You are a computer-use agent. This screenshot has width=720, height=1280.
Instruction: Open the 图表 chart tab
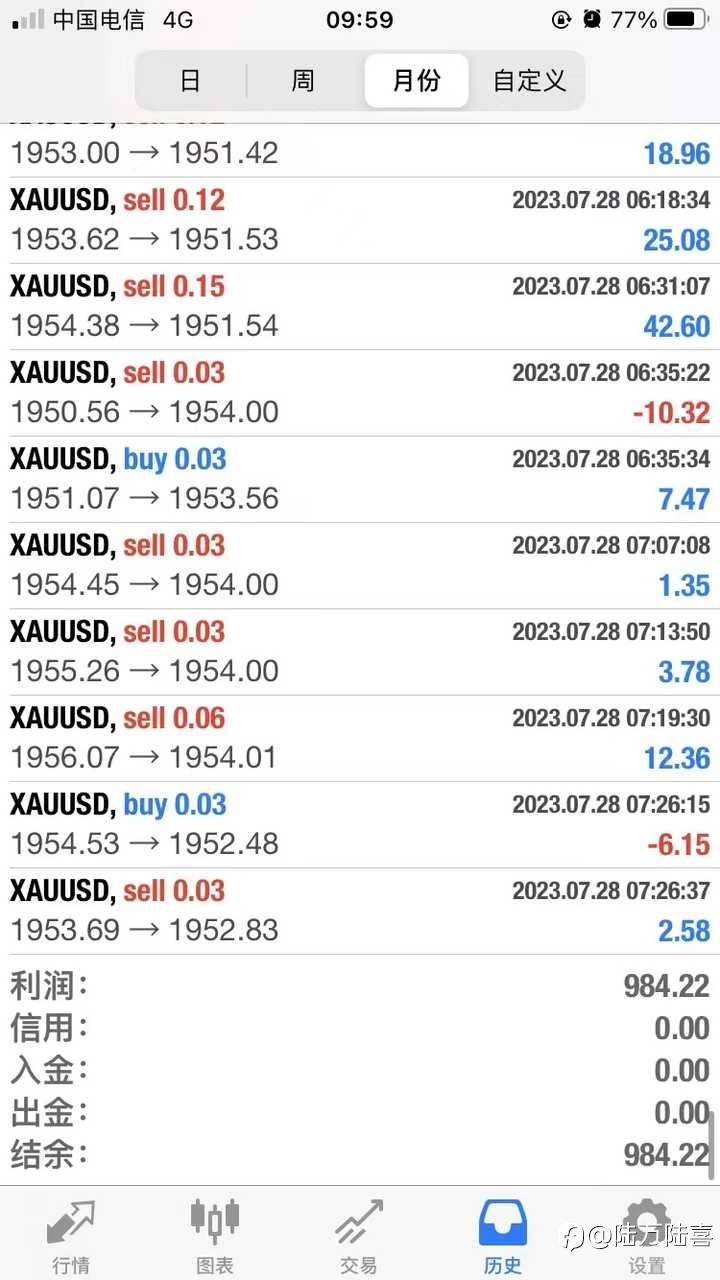(x=215, y=1236)
